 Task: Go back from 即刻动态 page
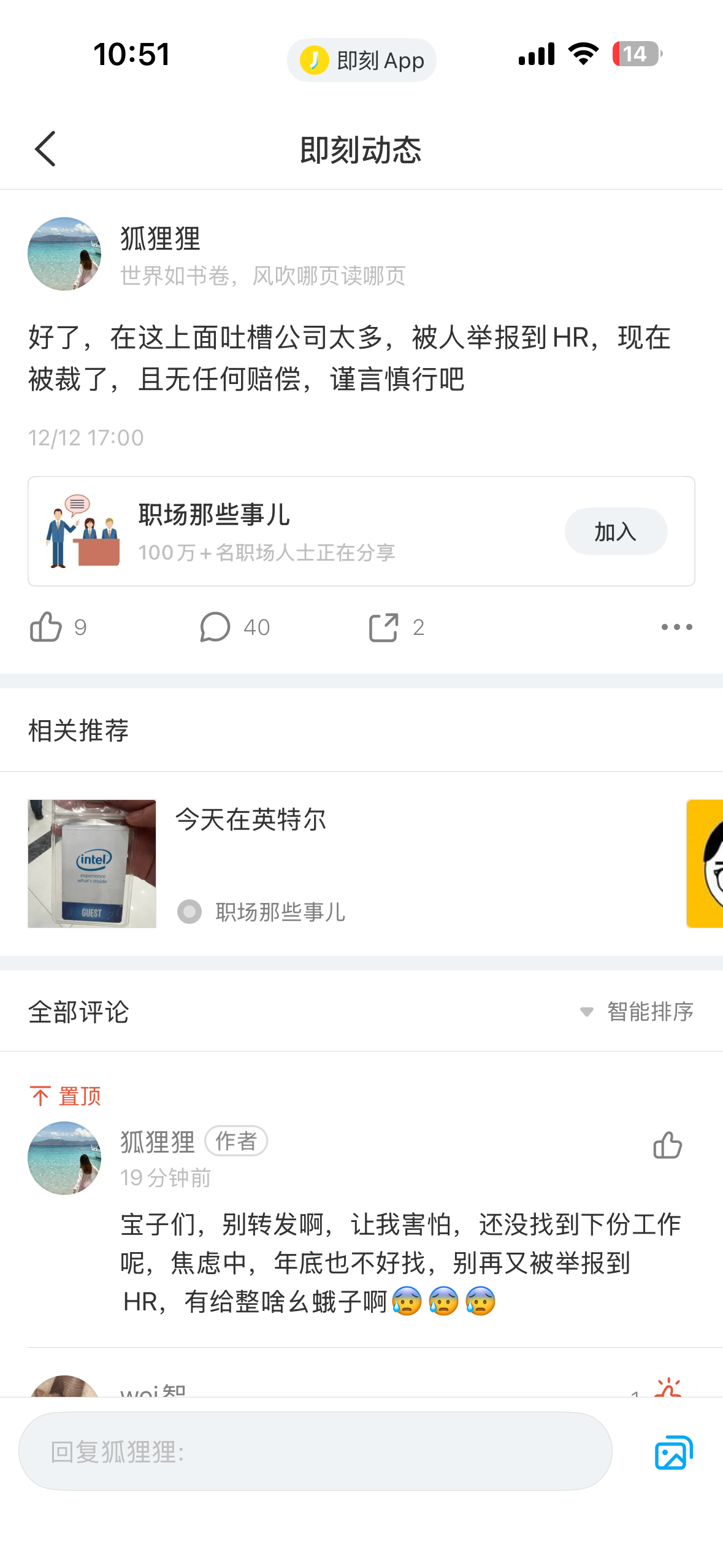point(45,149)
